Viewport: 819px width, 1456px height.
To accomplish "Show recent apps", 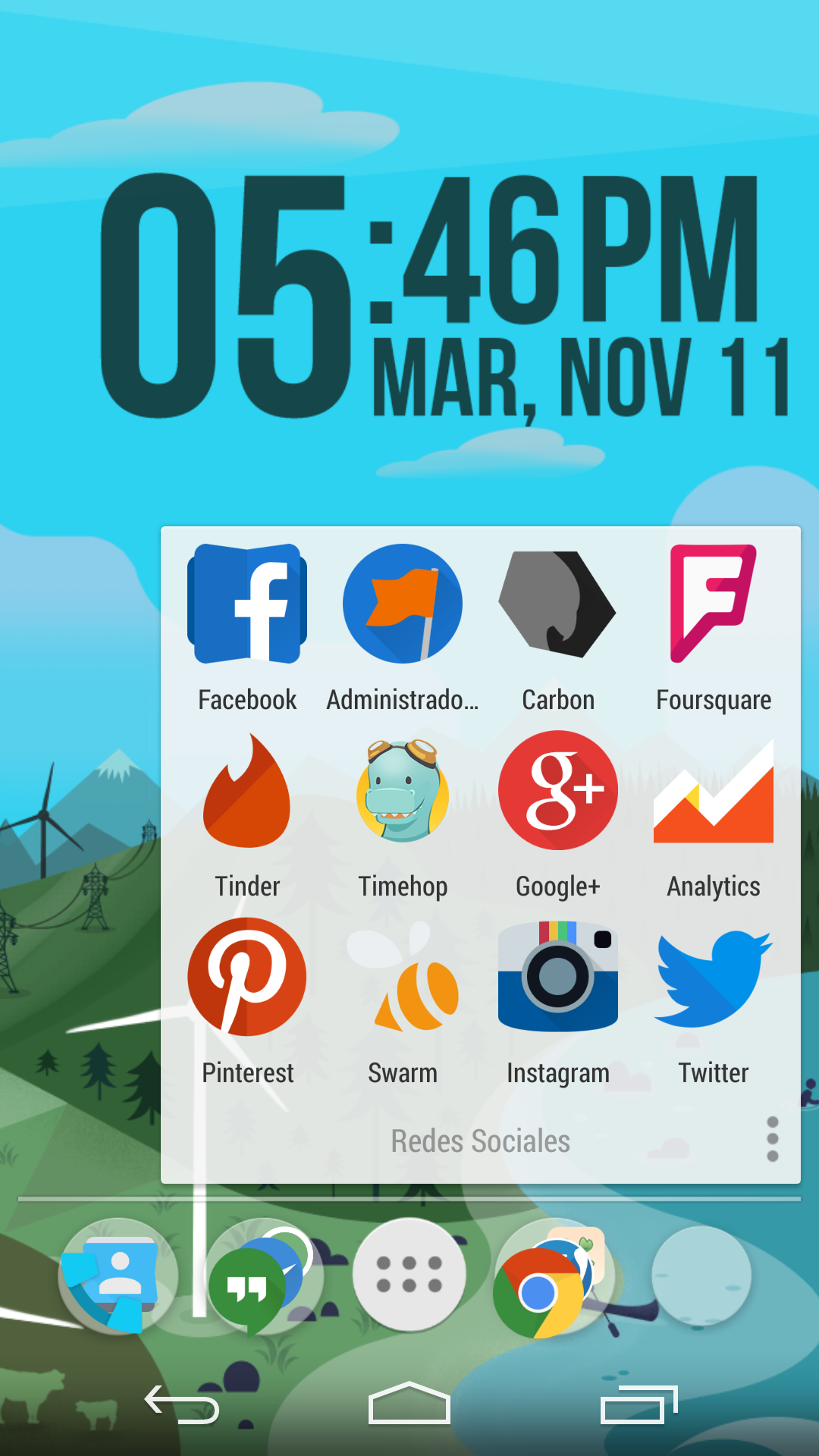I will [x=639, y=1405].
